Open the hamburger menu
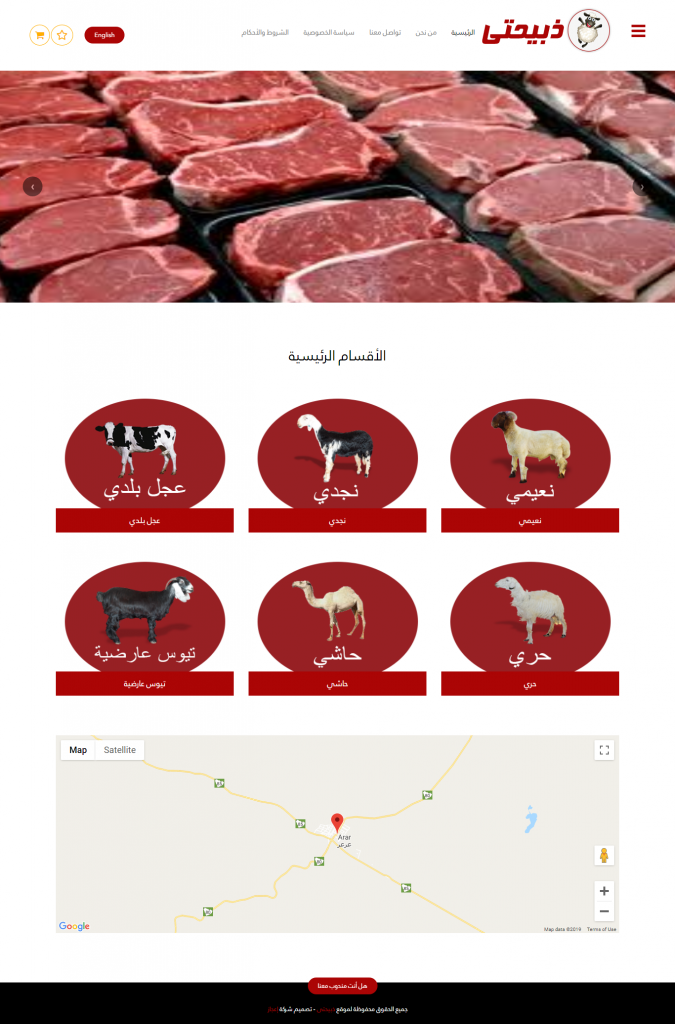The image size is (675, 1024). pos(638,32)
